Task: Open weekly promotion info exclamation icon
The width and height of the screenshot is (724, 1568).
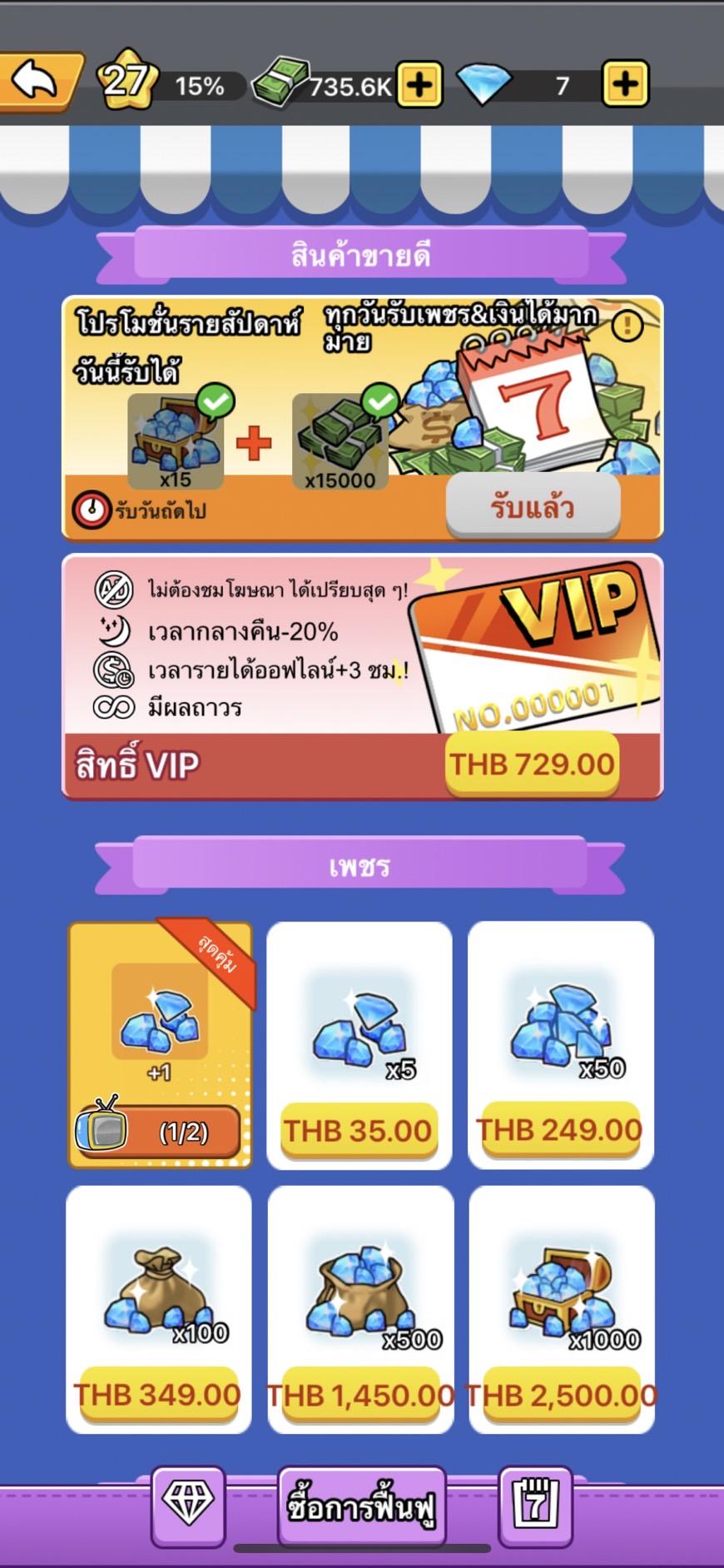Action: click(x=627, y=326)
